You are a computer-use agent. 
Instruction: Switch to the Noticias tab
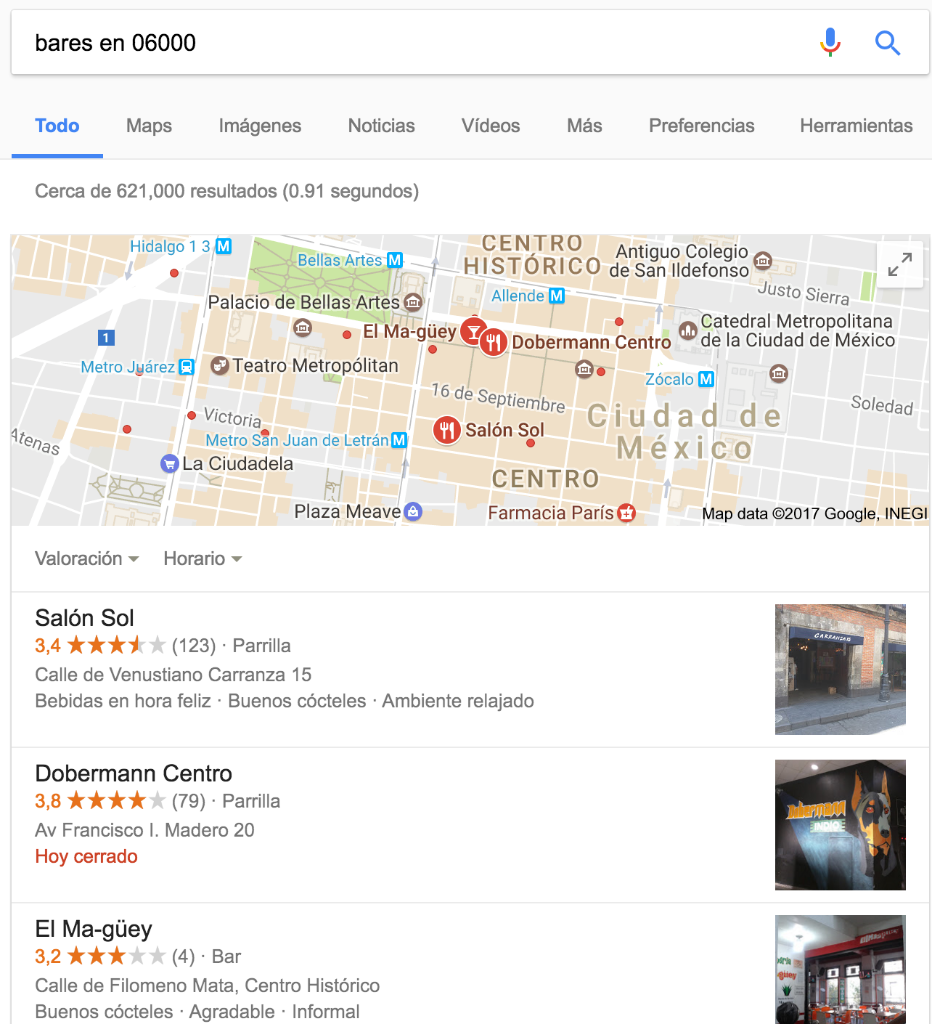[x=381, y=126]
